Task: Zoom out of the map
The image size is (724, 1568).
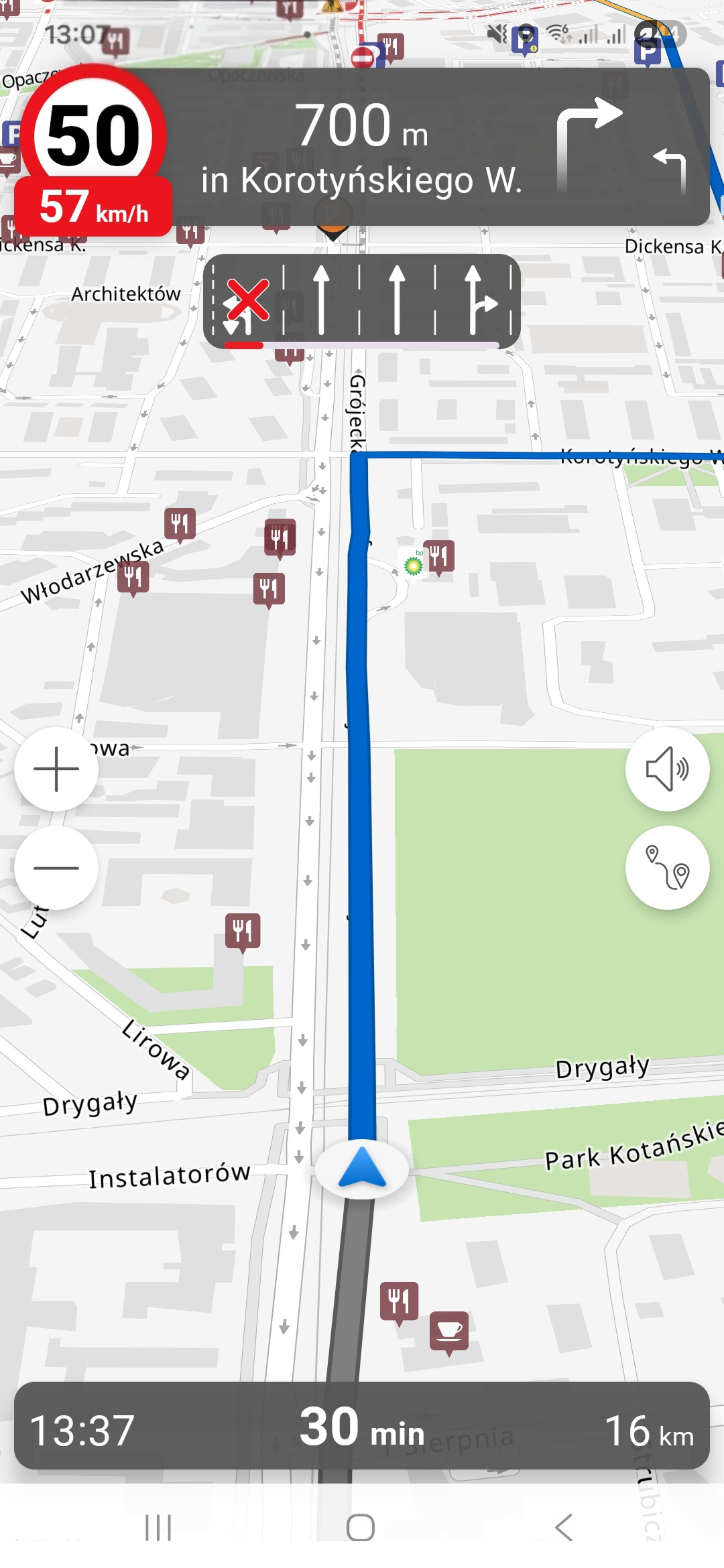Action: [x=56, y=868]
